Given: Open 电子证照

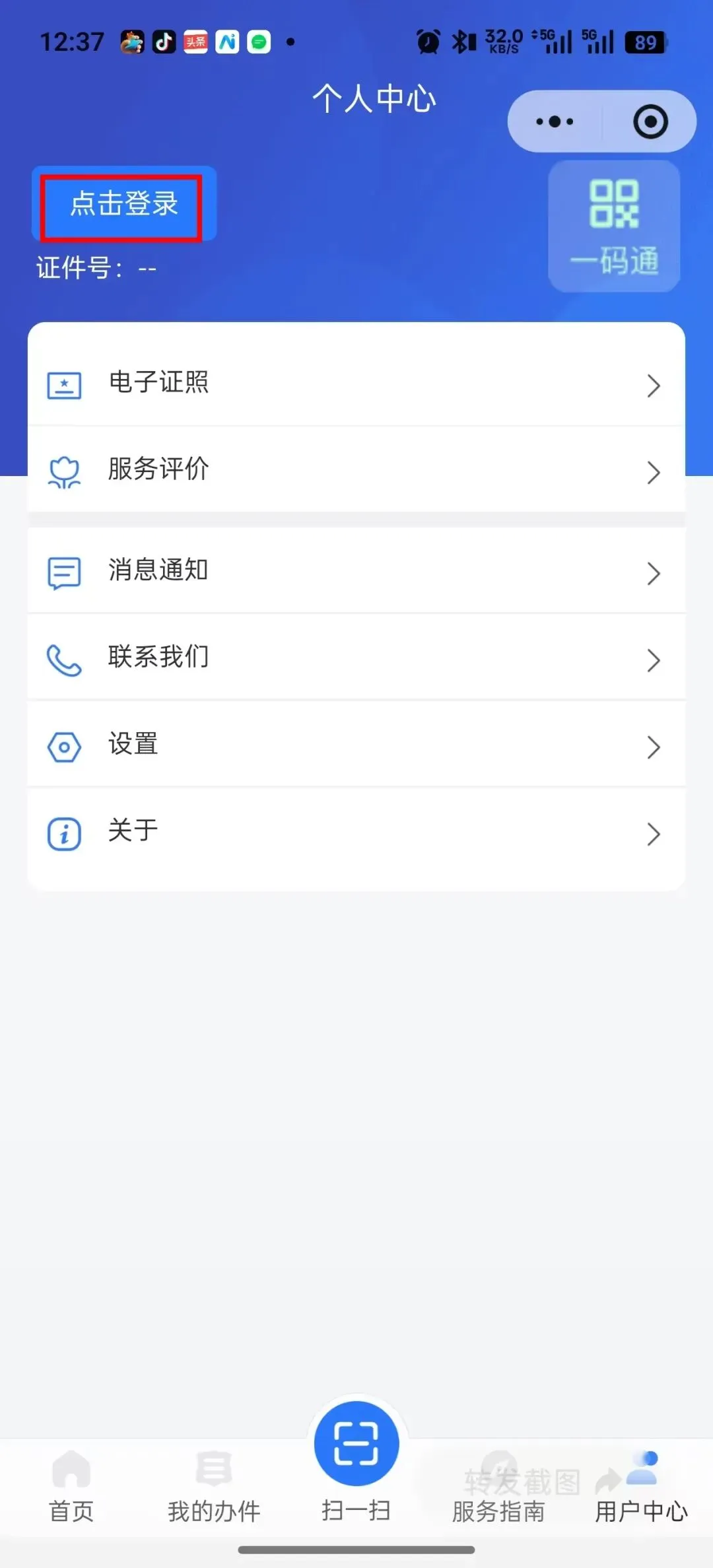Looking at the screenshot, I should [x=356, y=384].
